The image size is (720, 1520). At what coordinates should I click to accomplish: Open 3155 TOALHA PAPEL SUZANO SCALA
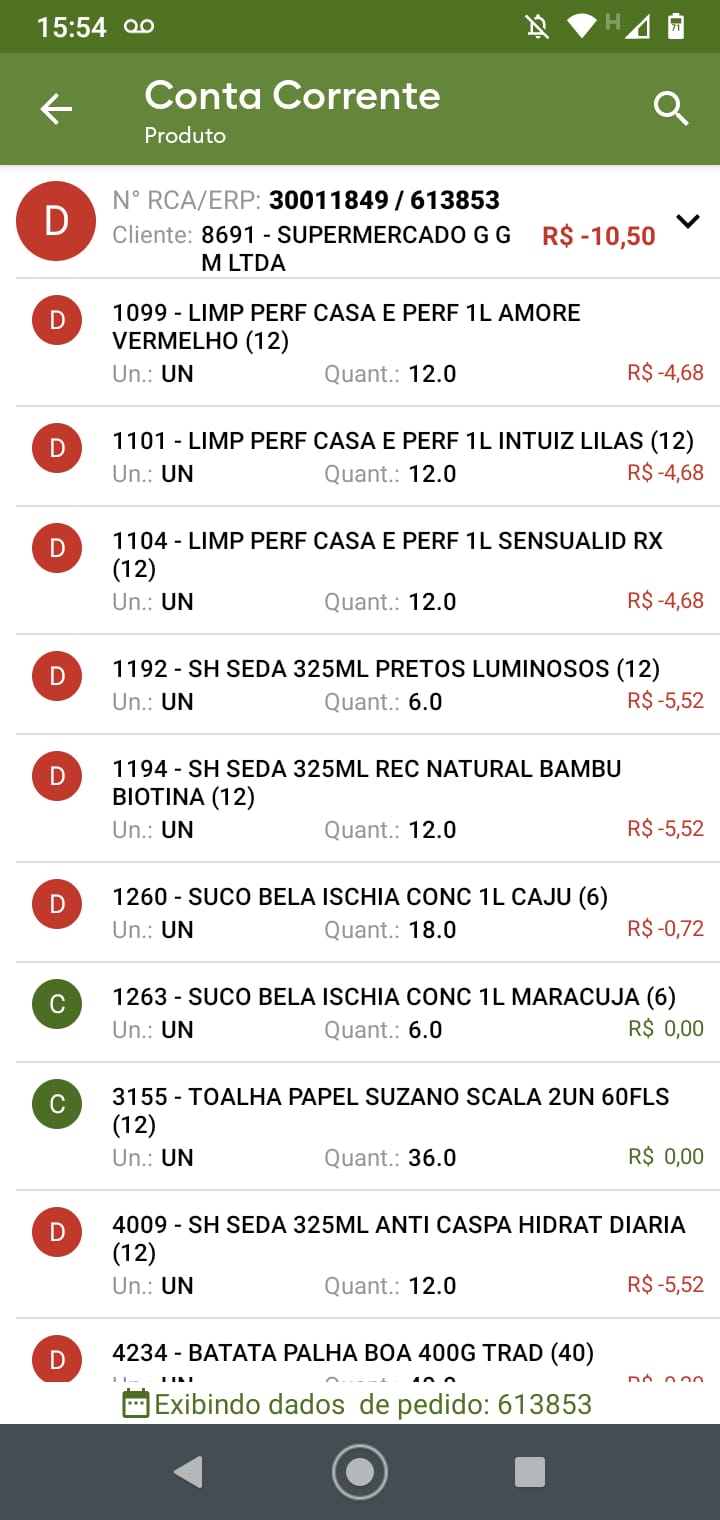[360, 1126]
